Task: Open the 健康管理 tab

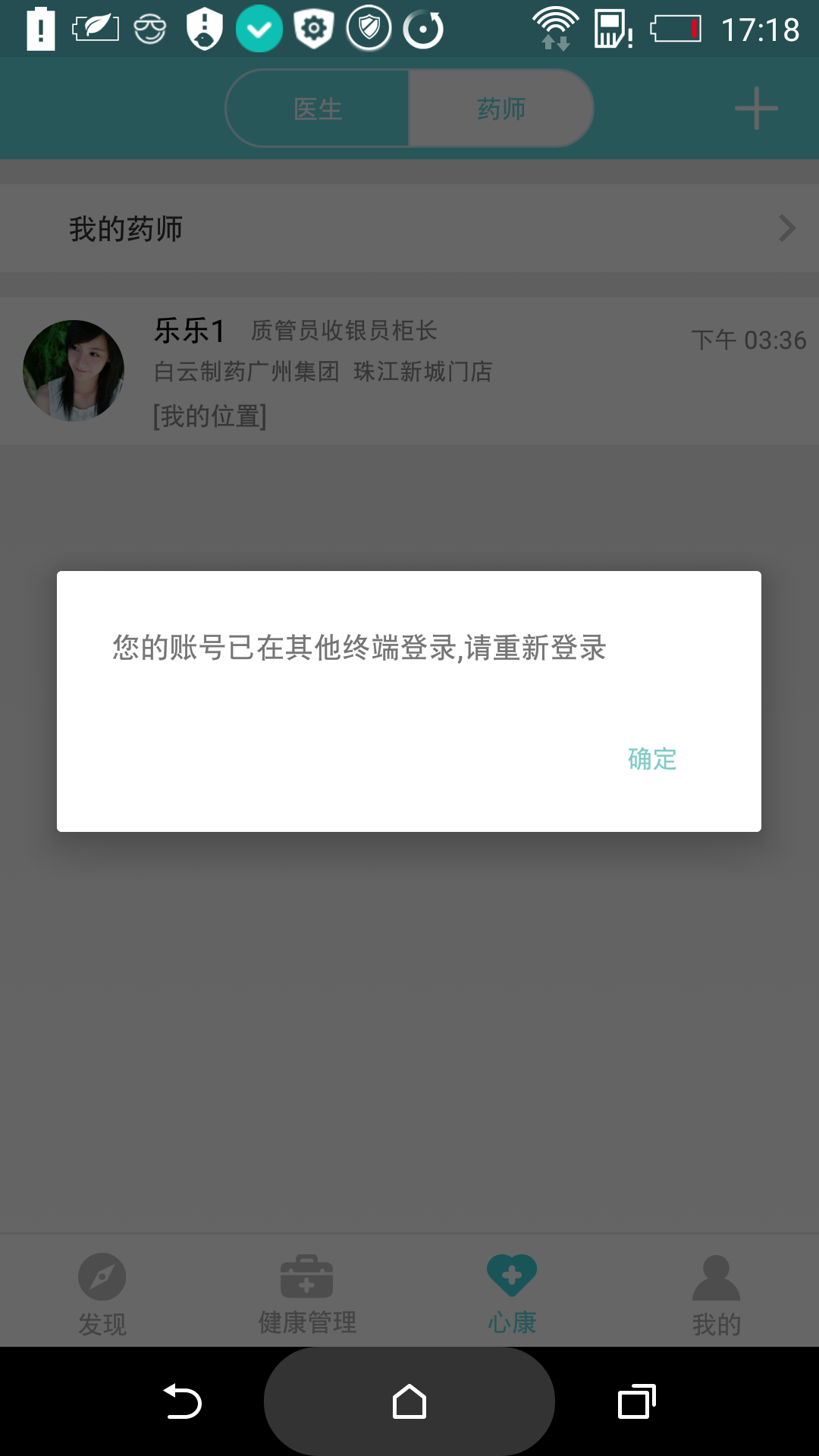Action: (307, 1293)
